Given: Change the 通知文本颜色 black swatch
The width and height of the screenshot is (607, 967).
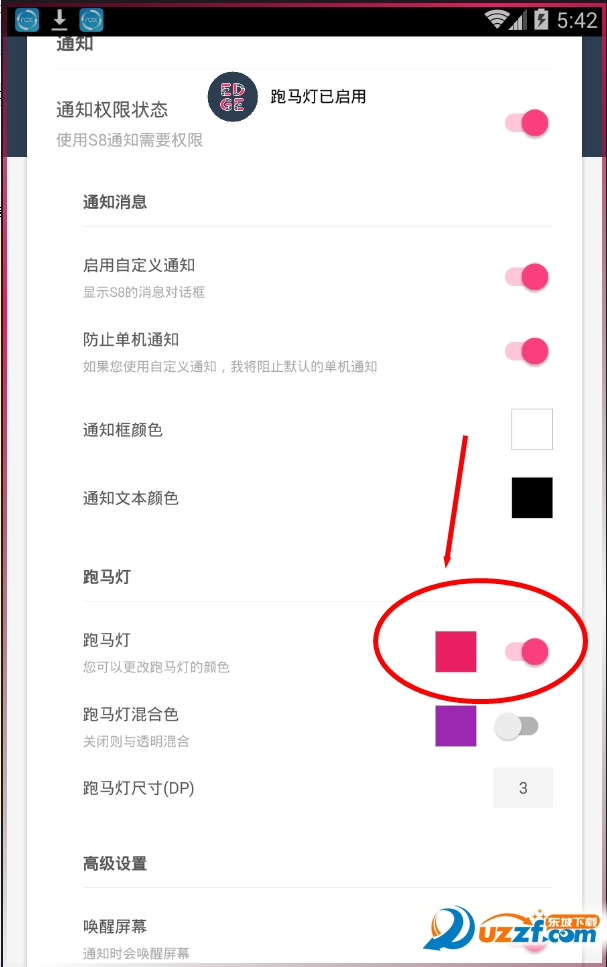Looking at the screenshot, I should 531,497.
